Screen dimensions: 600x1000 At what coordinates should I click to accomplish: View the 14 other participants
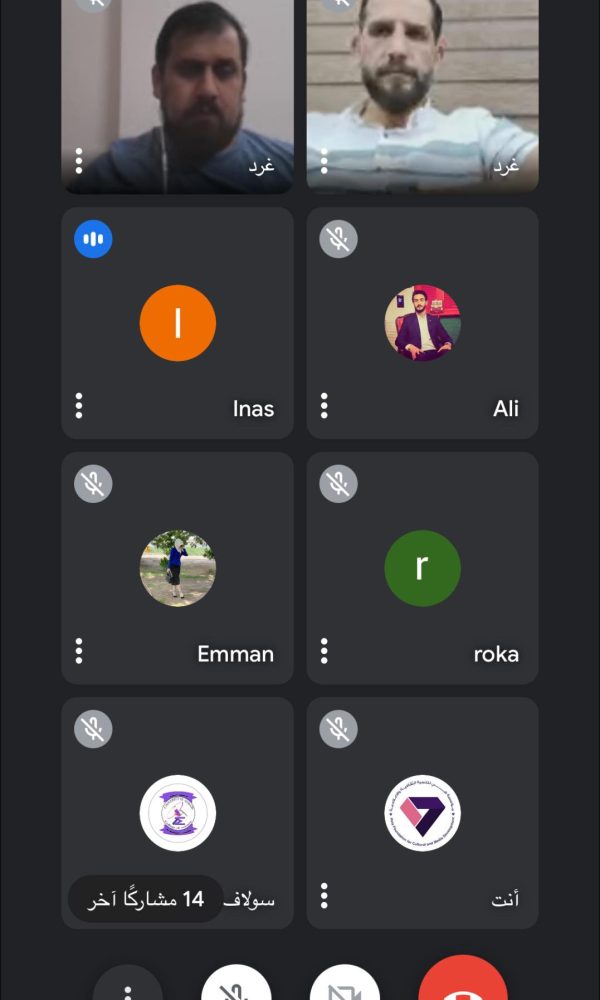[145, 899]
